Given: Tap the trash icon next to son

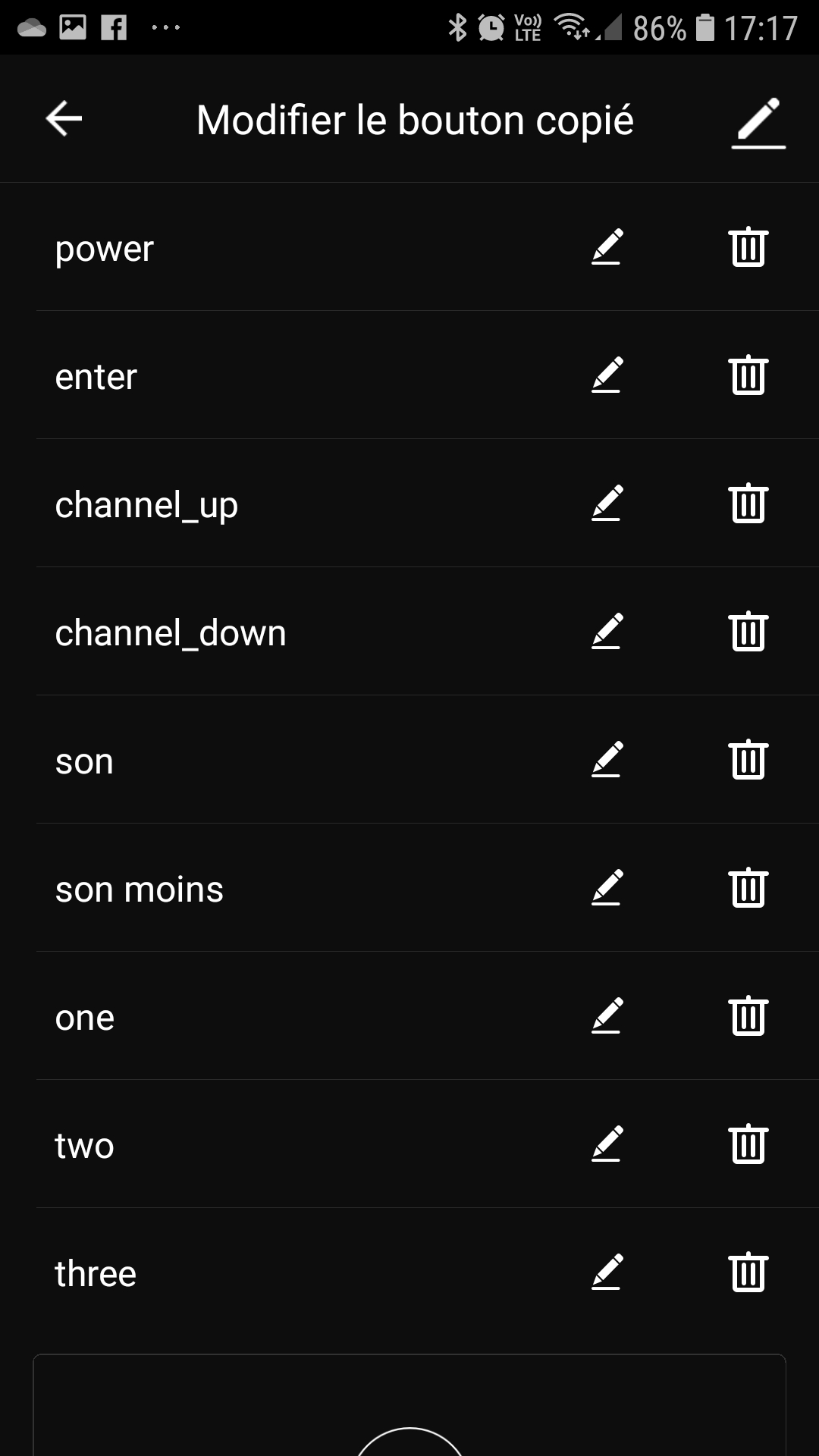Looking at the screenshot, I should (748, 760).
